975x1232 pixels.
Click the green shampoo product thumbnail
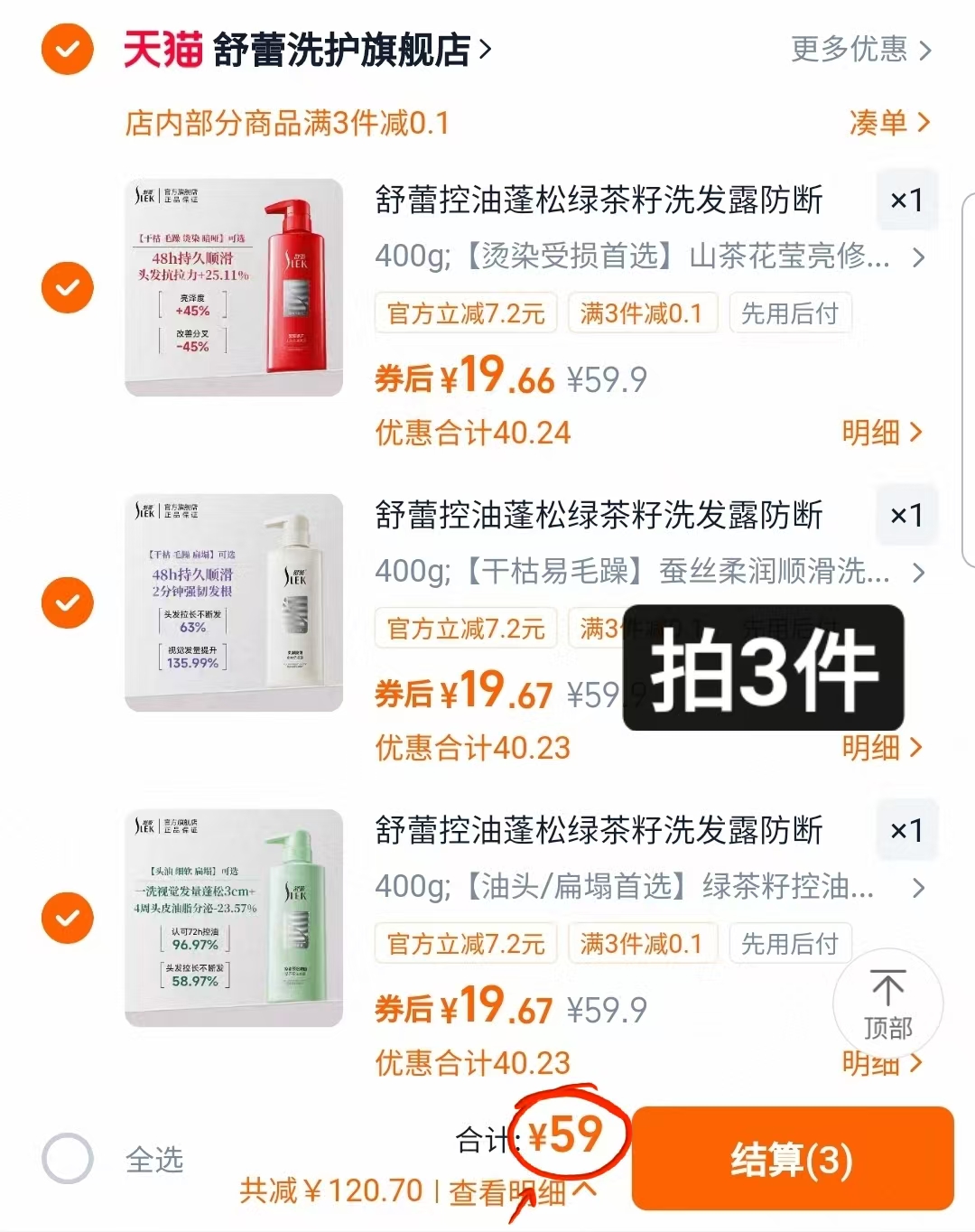click(233, 918)
